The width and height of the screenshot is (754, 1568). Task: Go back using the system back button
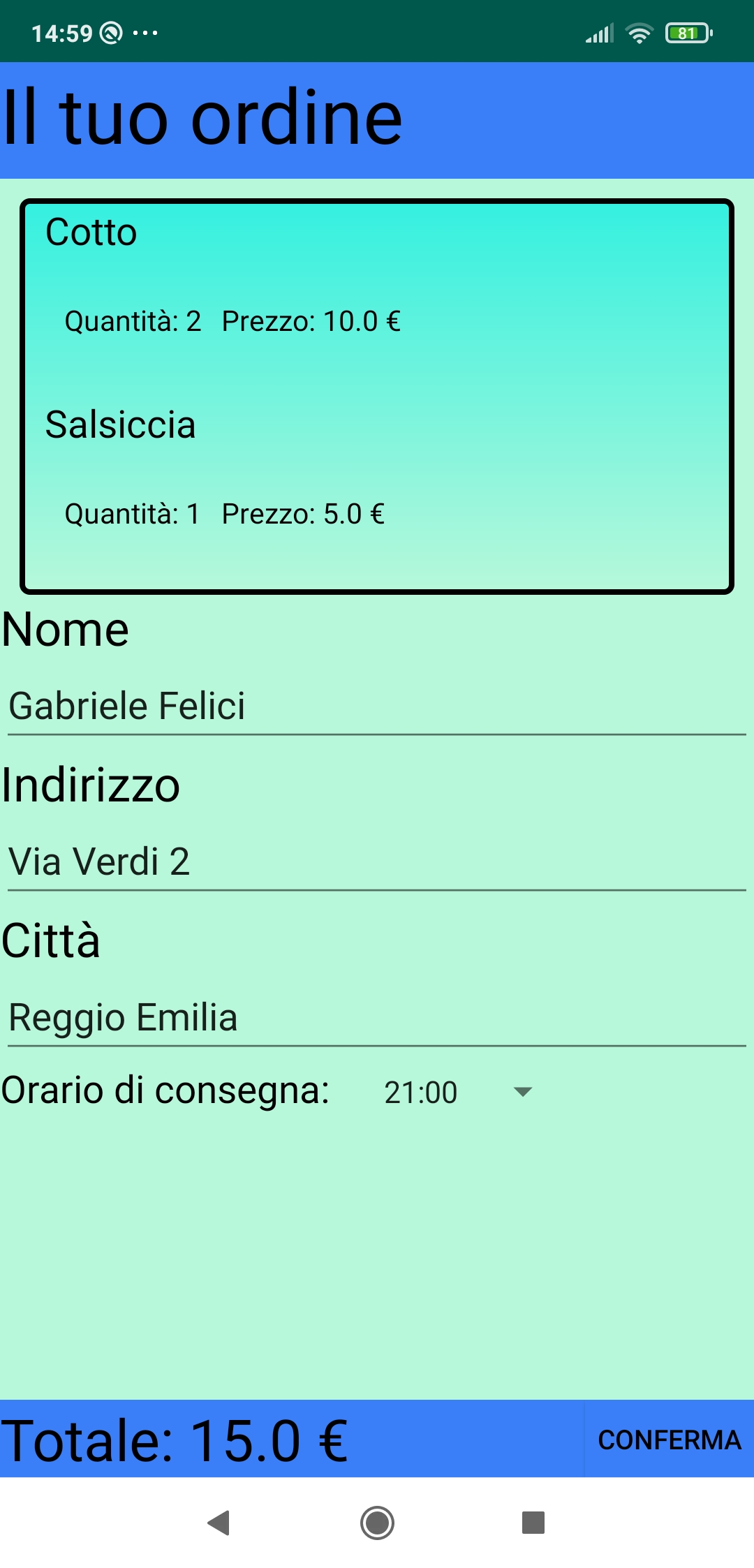[x=219, y=1523]
